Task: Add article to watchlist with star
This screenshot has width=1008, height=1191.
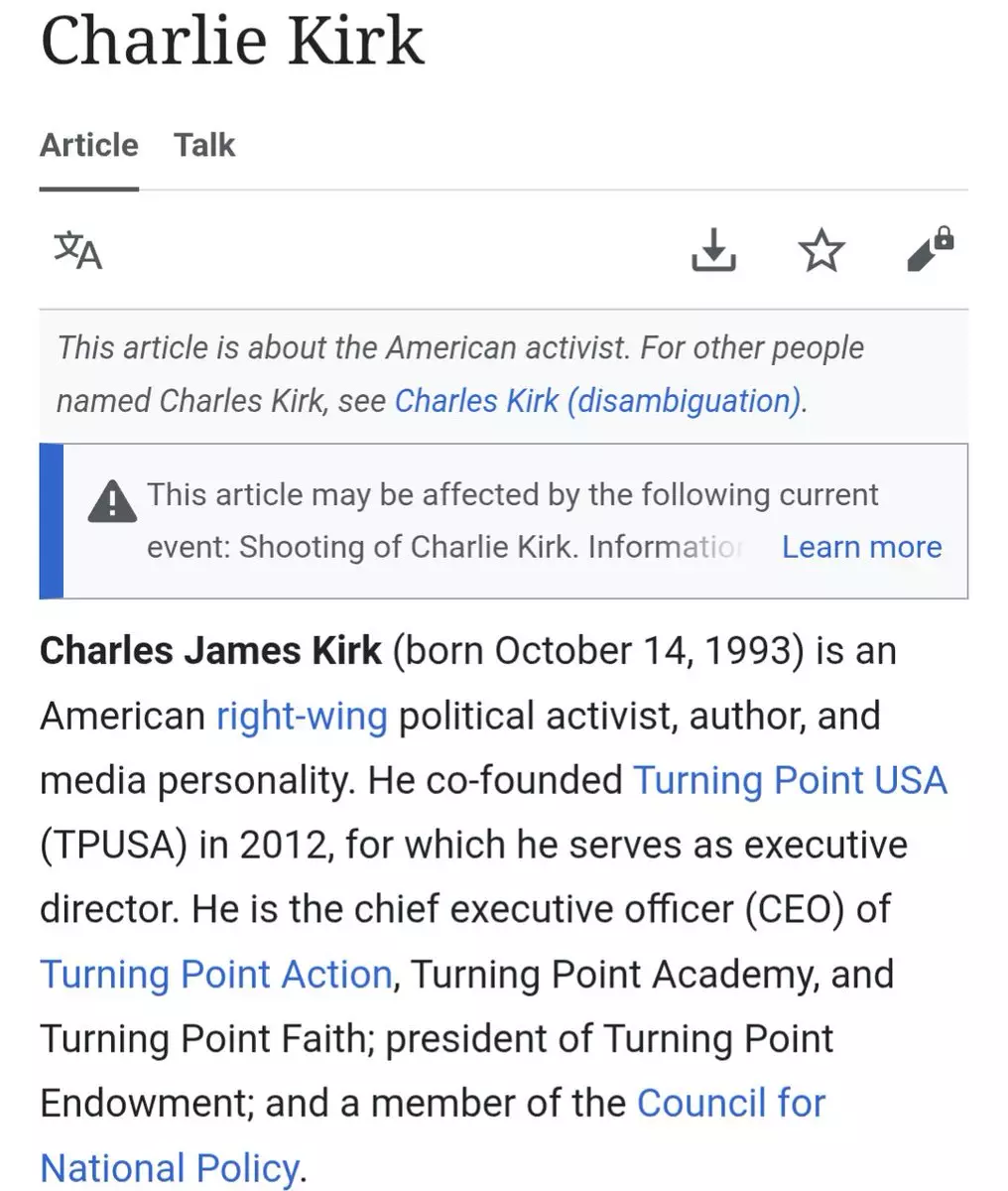Action: [x=821, y=250]
